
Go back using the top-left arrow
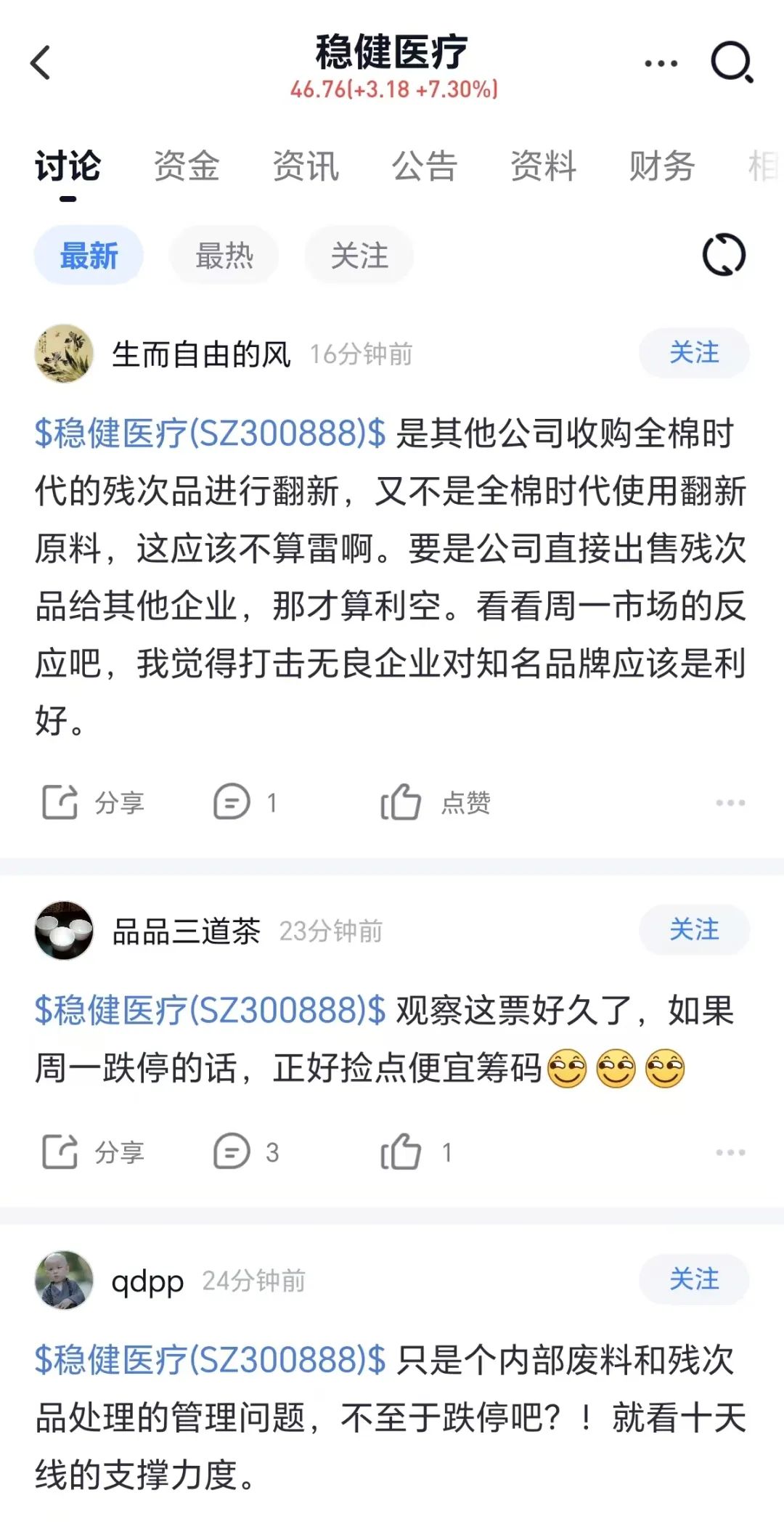point(41,62)
